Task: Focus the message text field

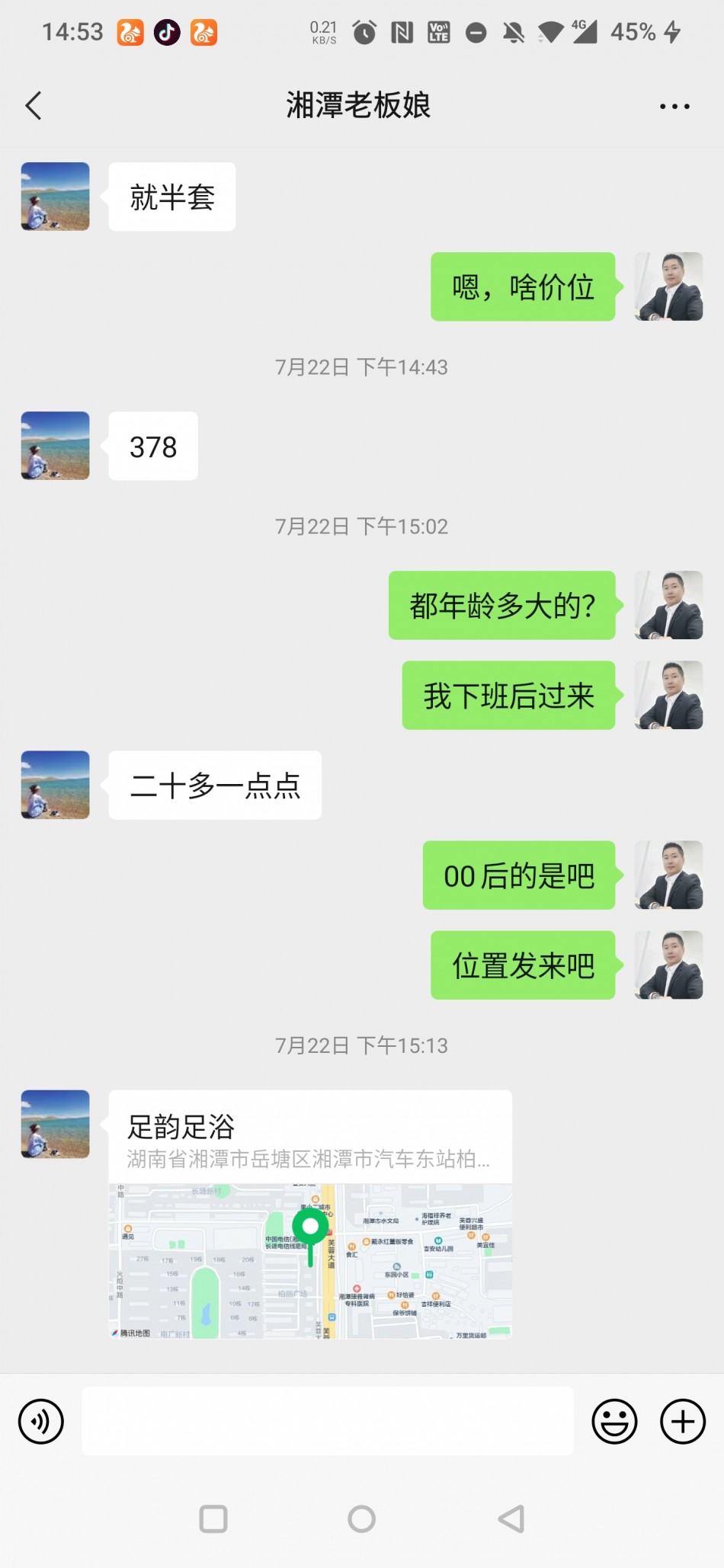Action: click(x=328, y=1421)
